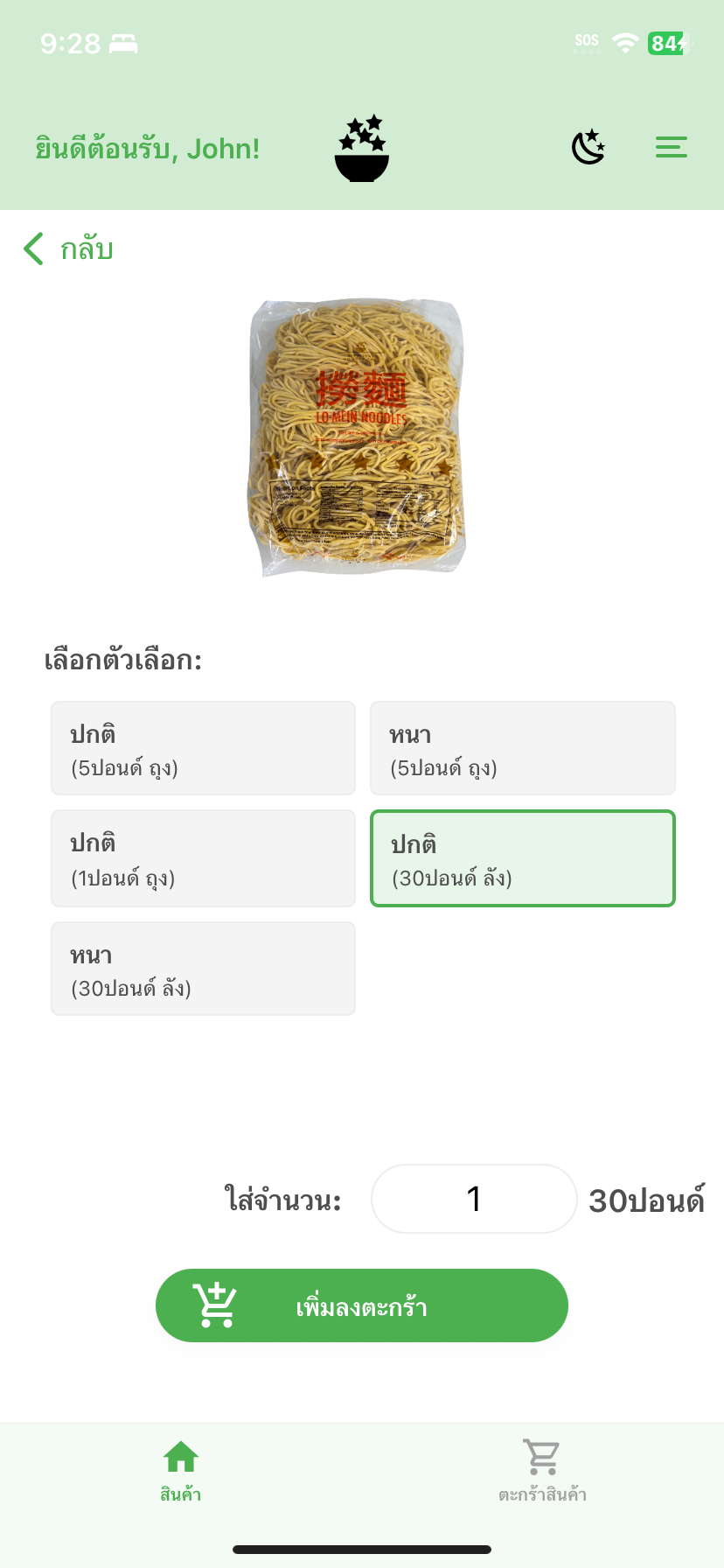Collapse the product page via back arrow
This screenshot has width=724, height=1568.
pyautogui.click(x=33, y=248)
